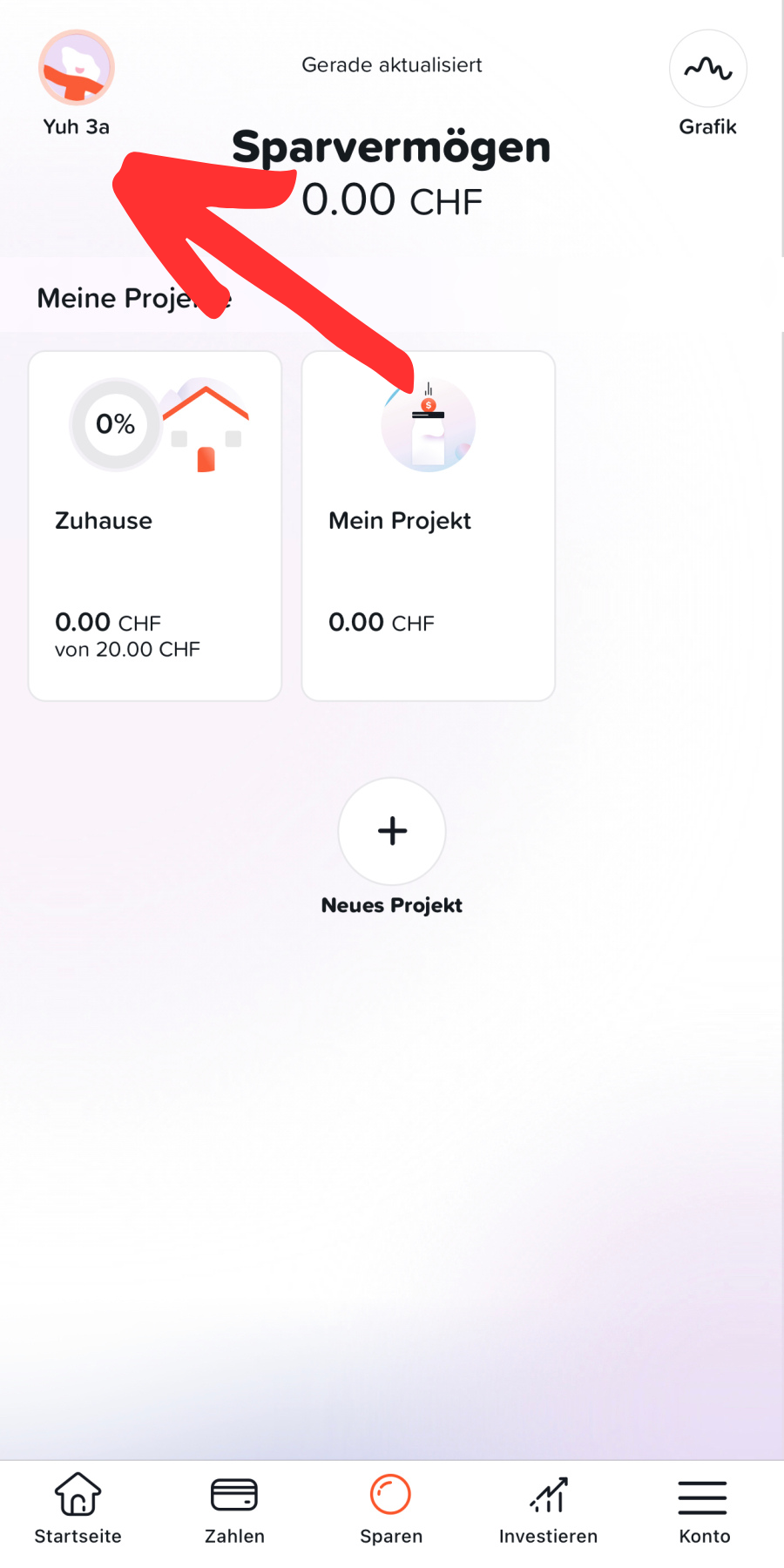Viewport: 784px width, 1568px height.
Task: Open the Zuhause savings project card
Action: tap(155, 526)
